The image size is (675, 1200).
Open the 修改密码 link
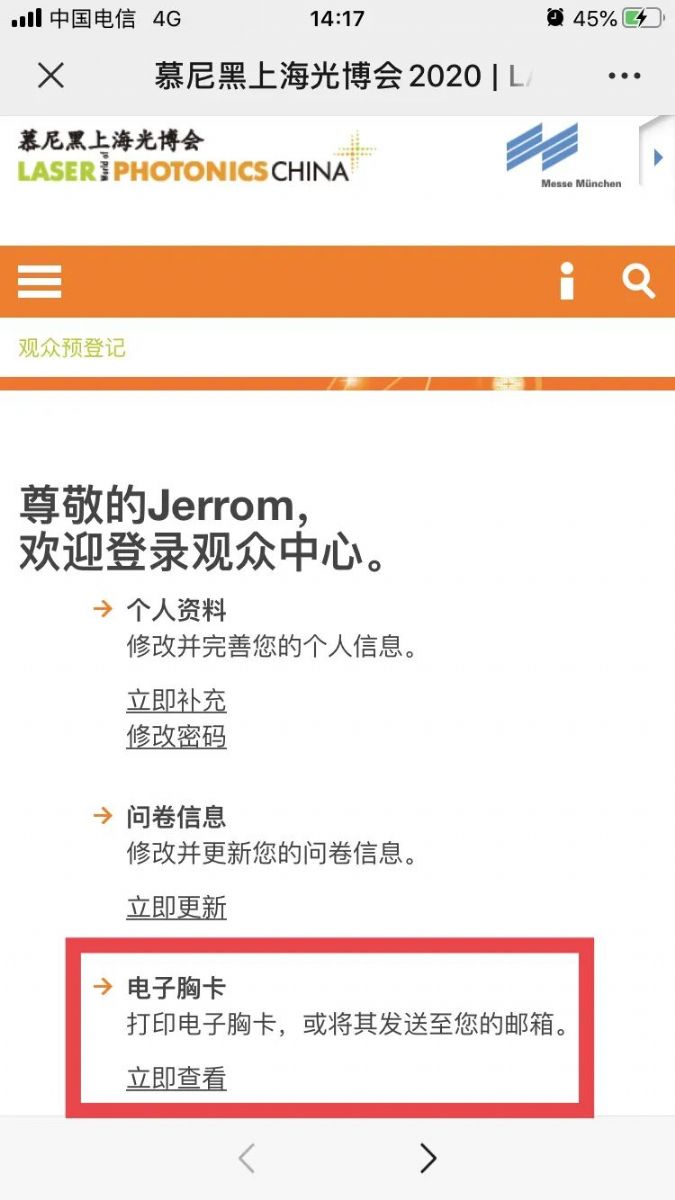(x=176, y=737)
